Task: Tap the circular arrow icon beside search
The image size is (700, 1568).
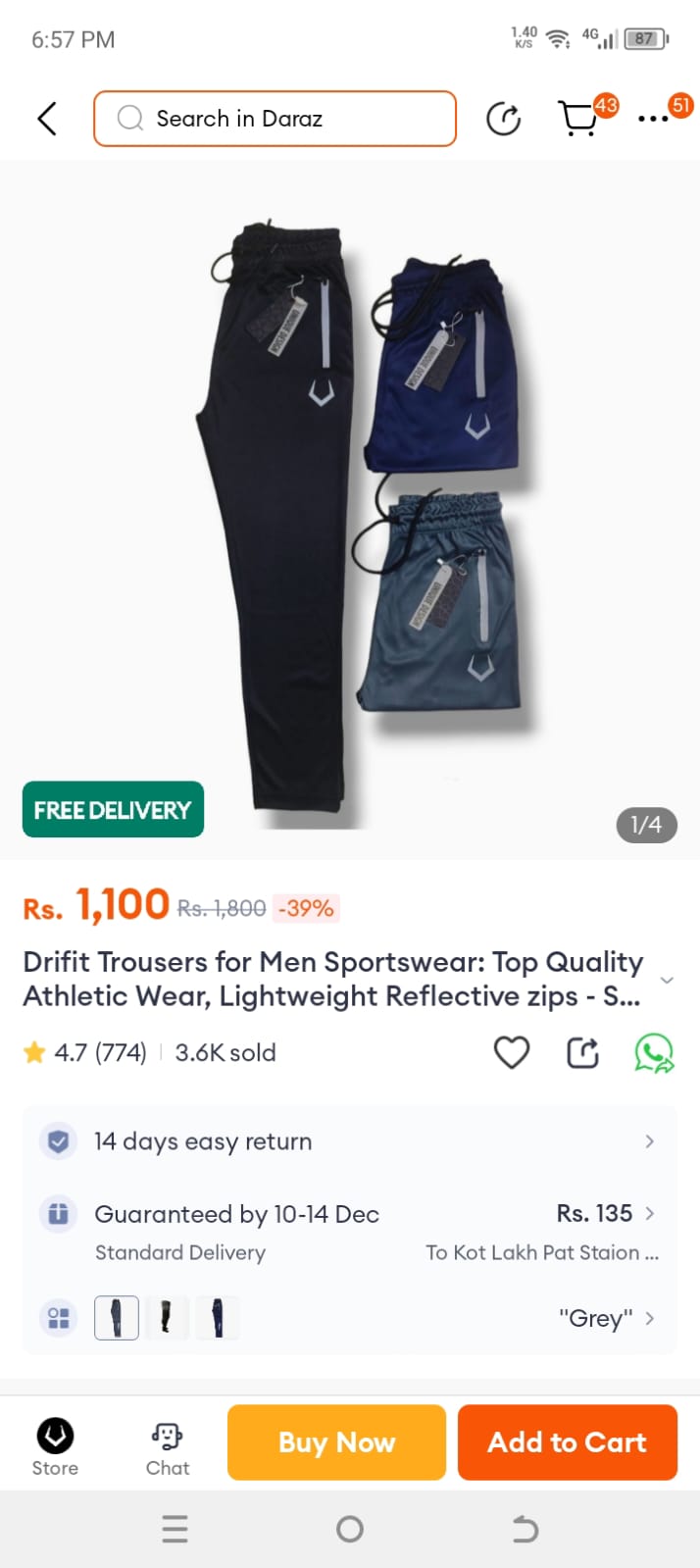Action: point(504,119)
